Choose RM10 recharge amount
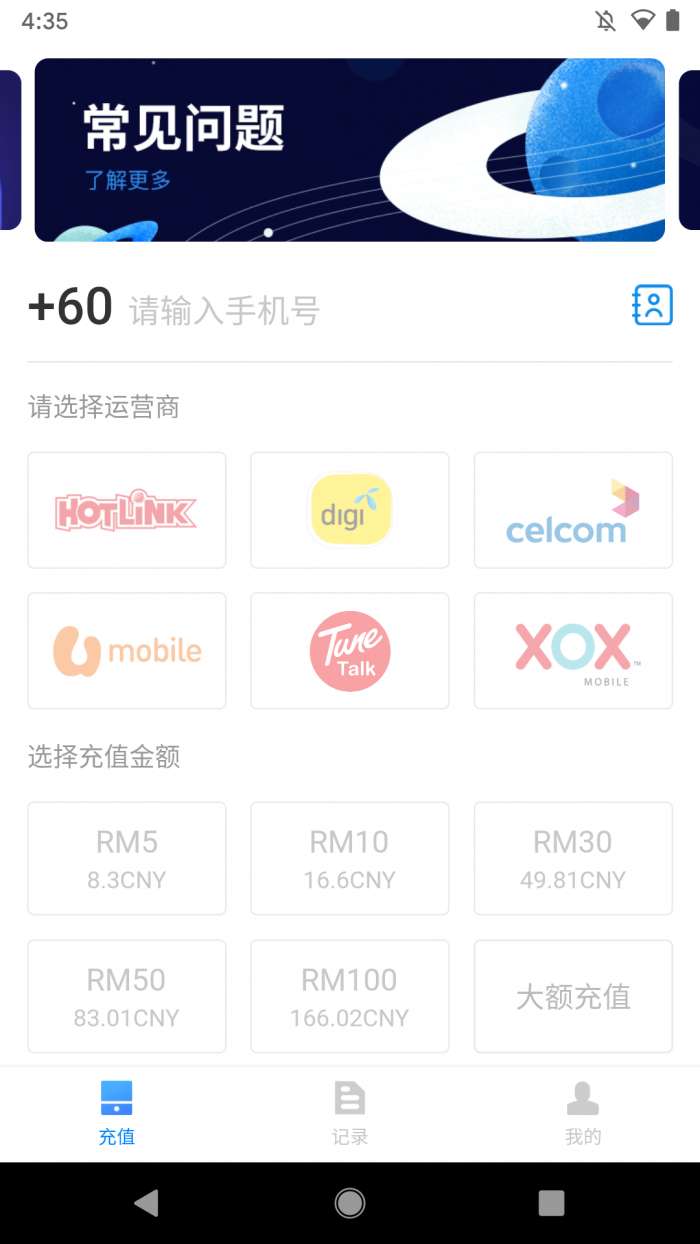 pos(350,858)
